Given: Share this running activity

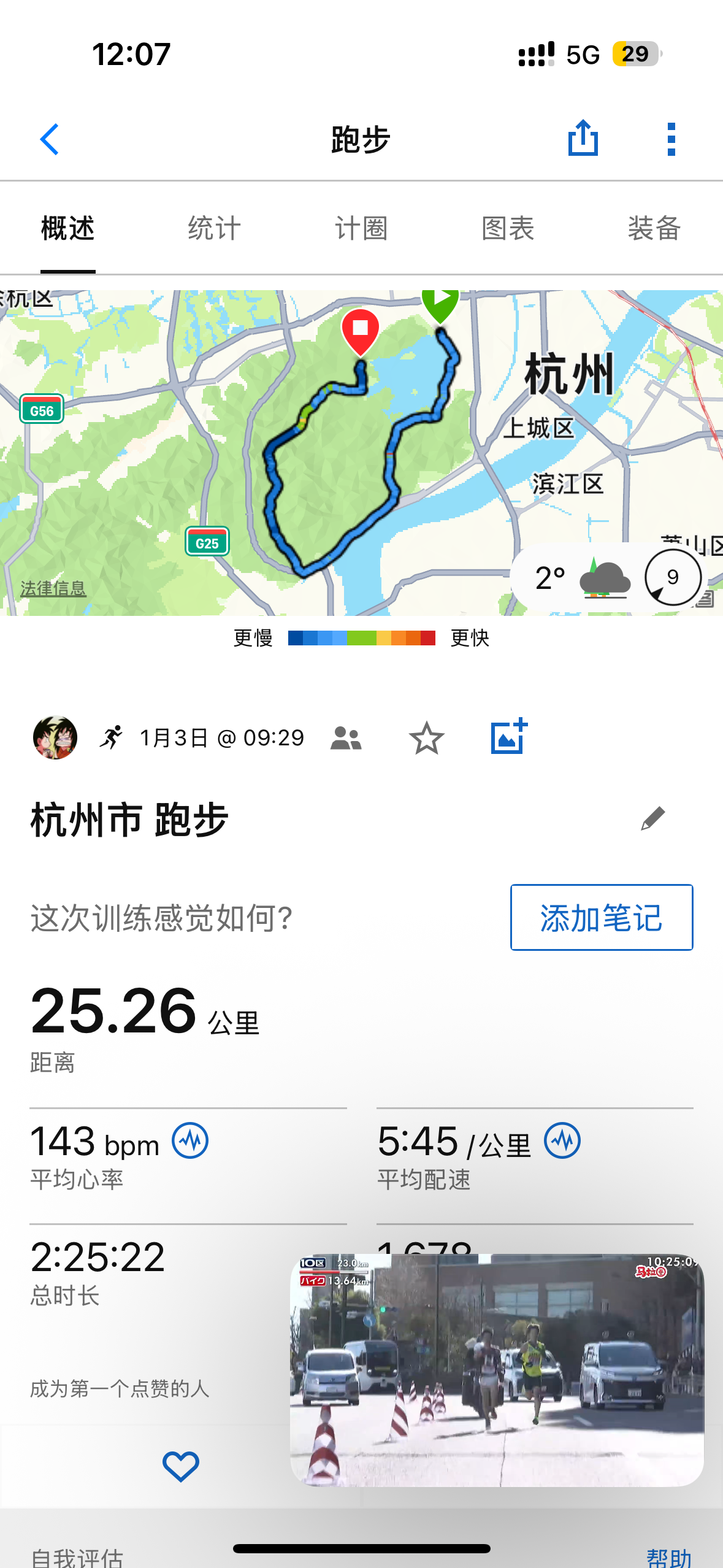Looking at the screenshot, I should click(x=583, y=139).
